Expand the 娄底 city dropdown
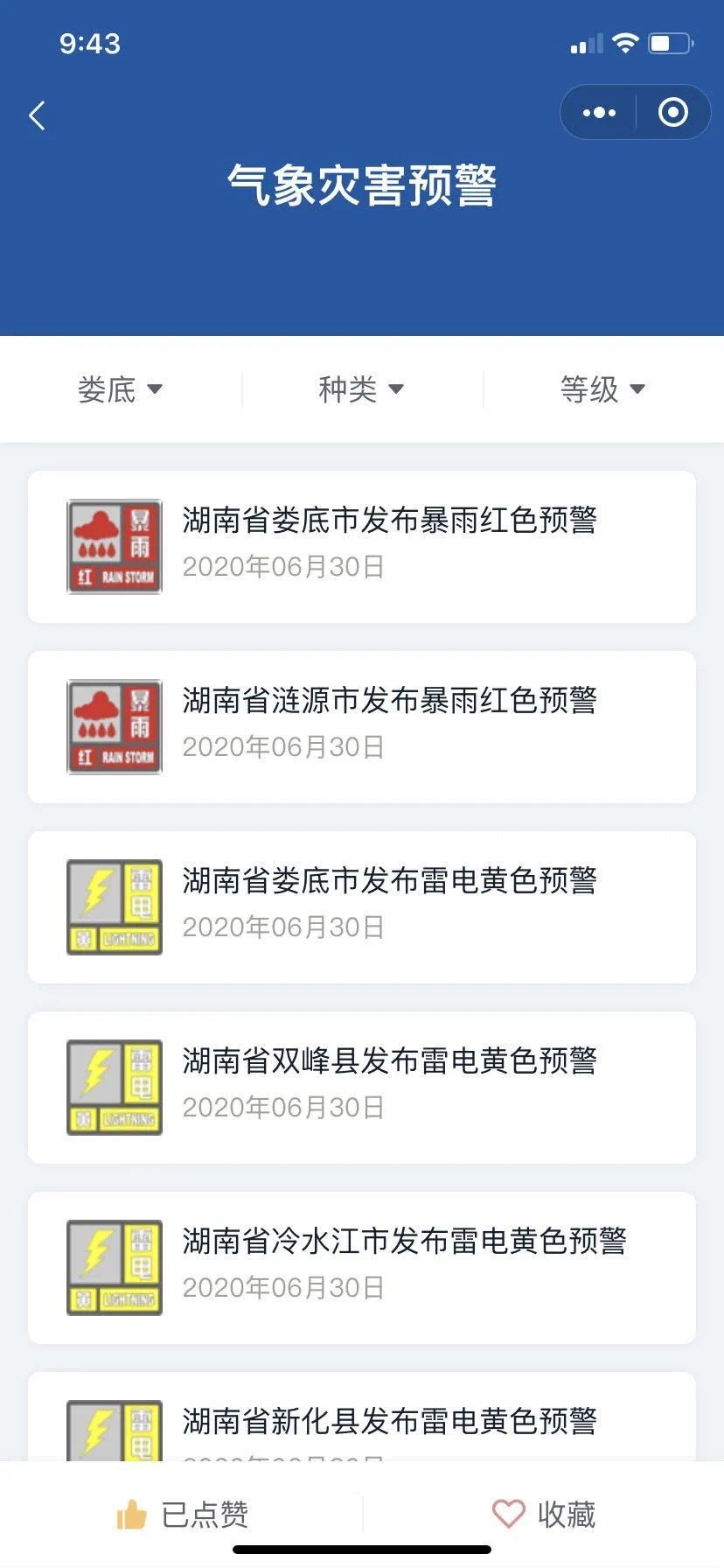Screen dimensions: 724x1568 point(120,389)
